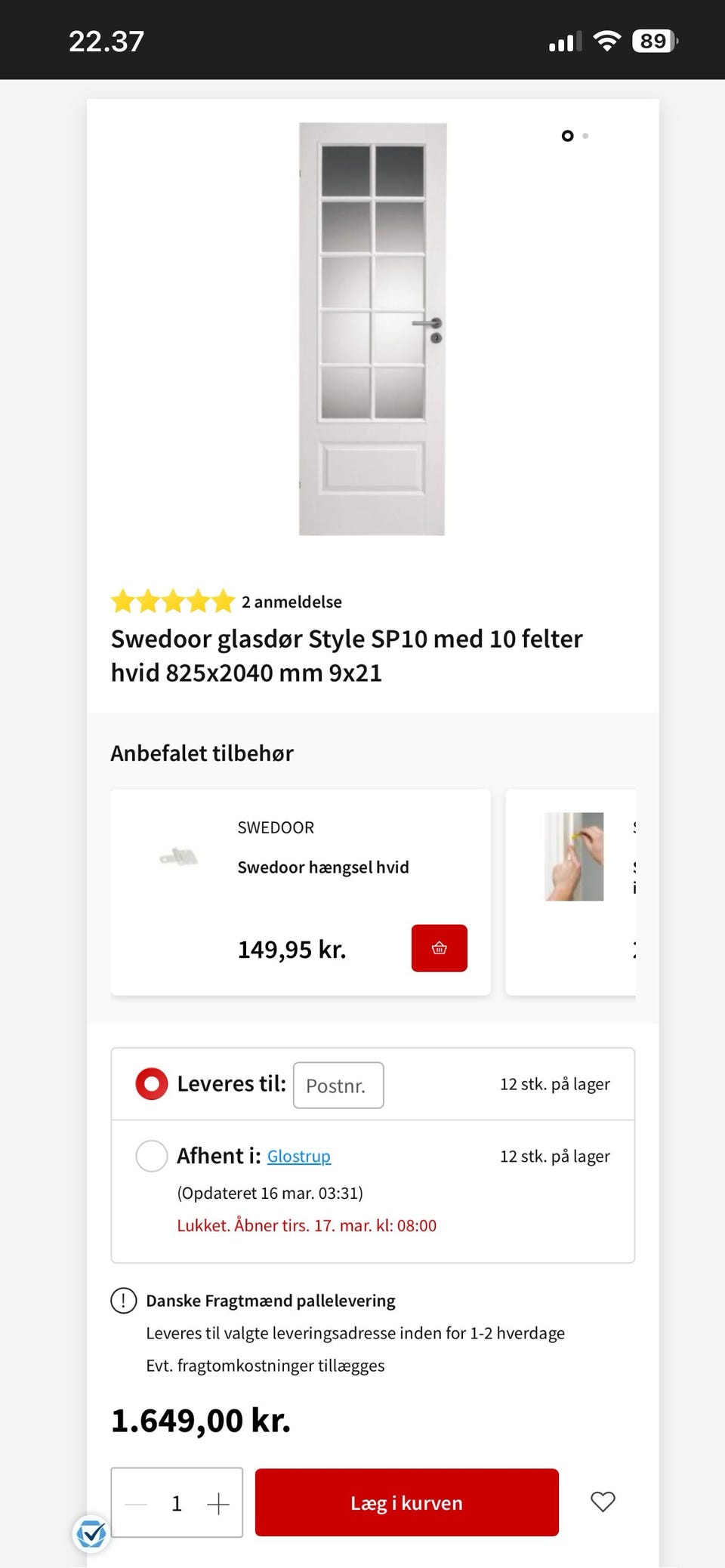Switch to the second image carousel dot
The image size is (725, 1568).
click(585, 136)
